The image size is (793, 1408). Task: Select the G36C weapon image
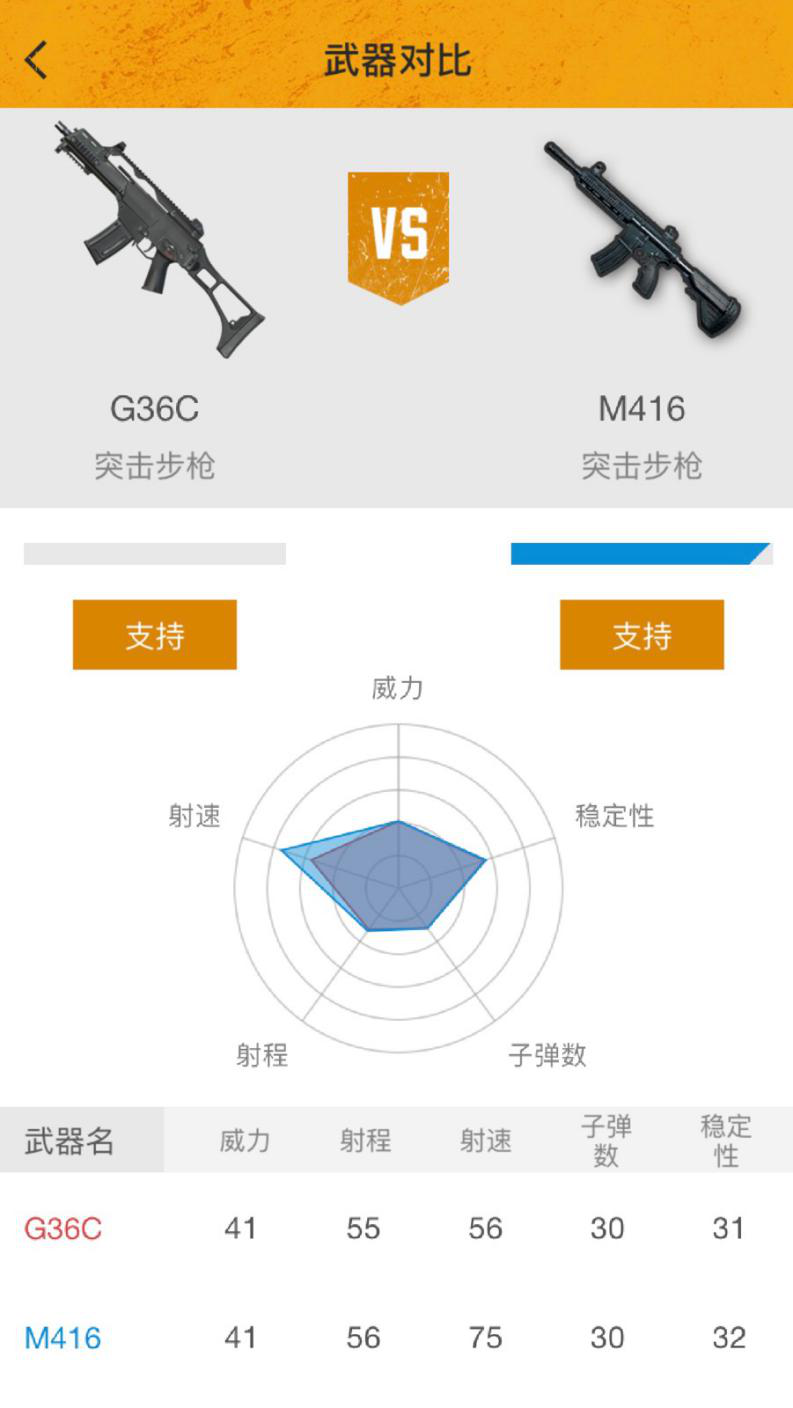(x=157, y=240)
